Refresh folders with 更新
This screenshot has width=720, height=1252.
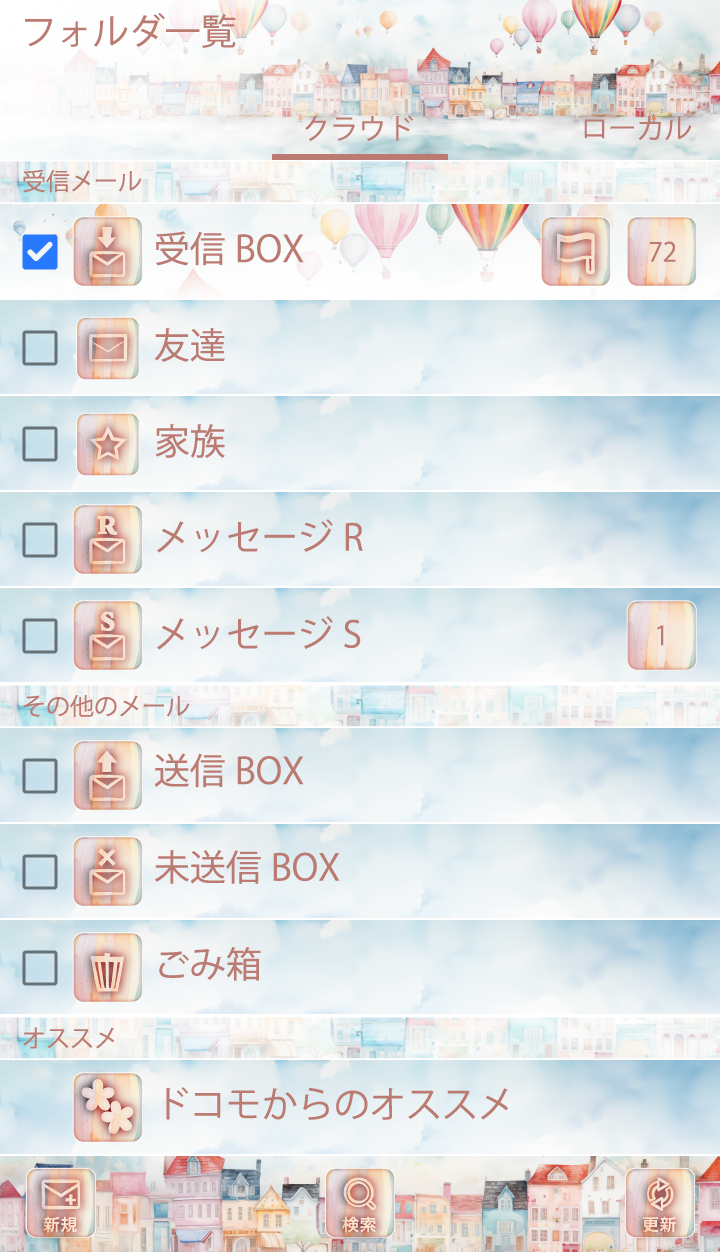coord(659,1203)
